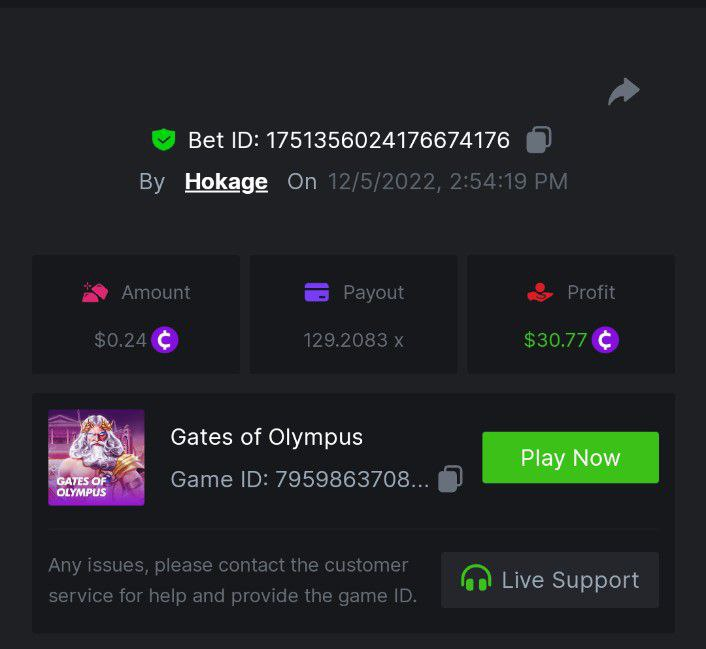Share this bet result
Viewport: 706px width, 649px height.
[x=623, y=93]
